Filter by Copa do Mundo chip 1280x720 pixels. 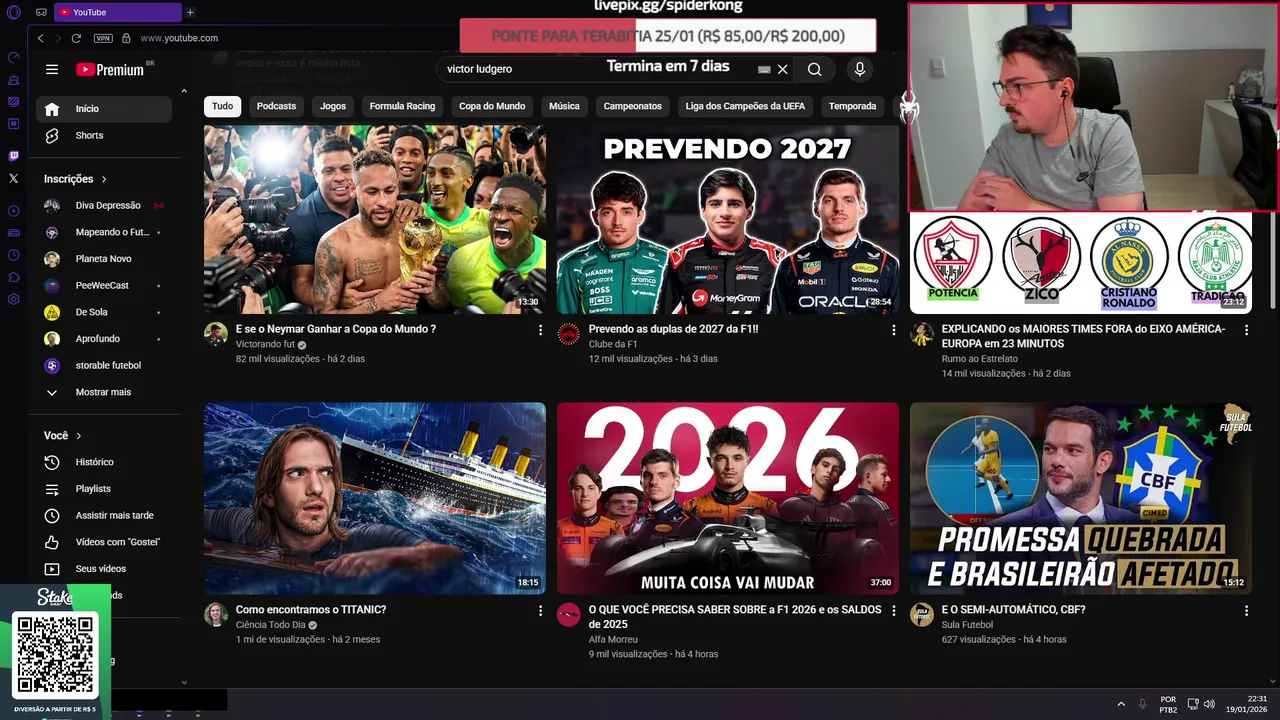(491, 106)
